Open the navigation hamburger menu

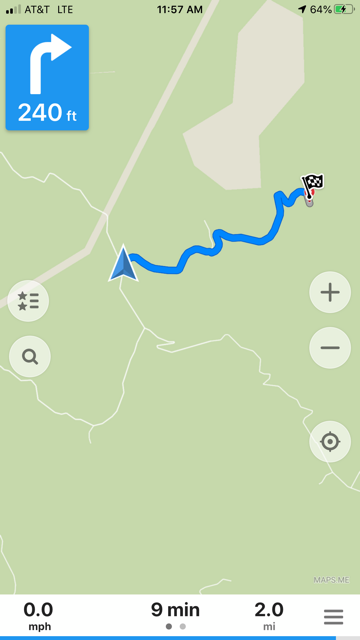tap(333, 617)
